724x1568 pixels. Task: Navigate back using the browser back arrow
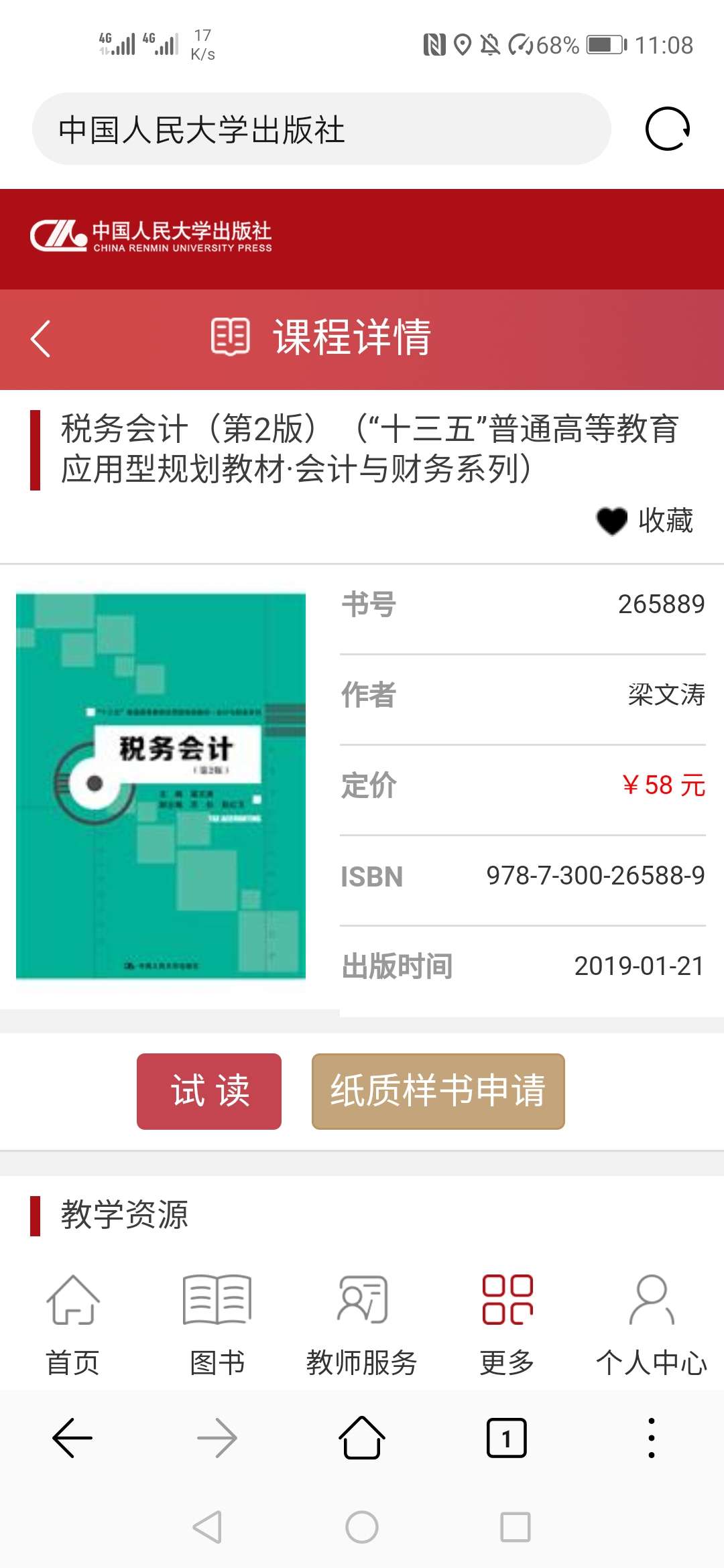click(72, 1438)
